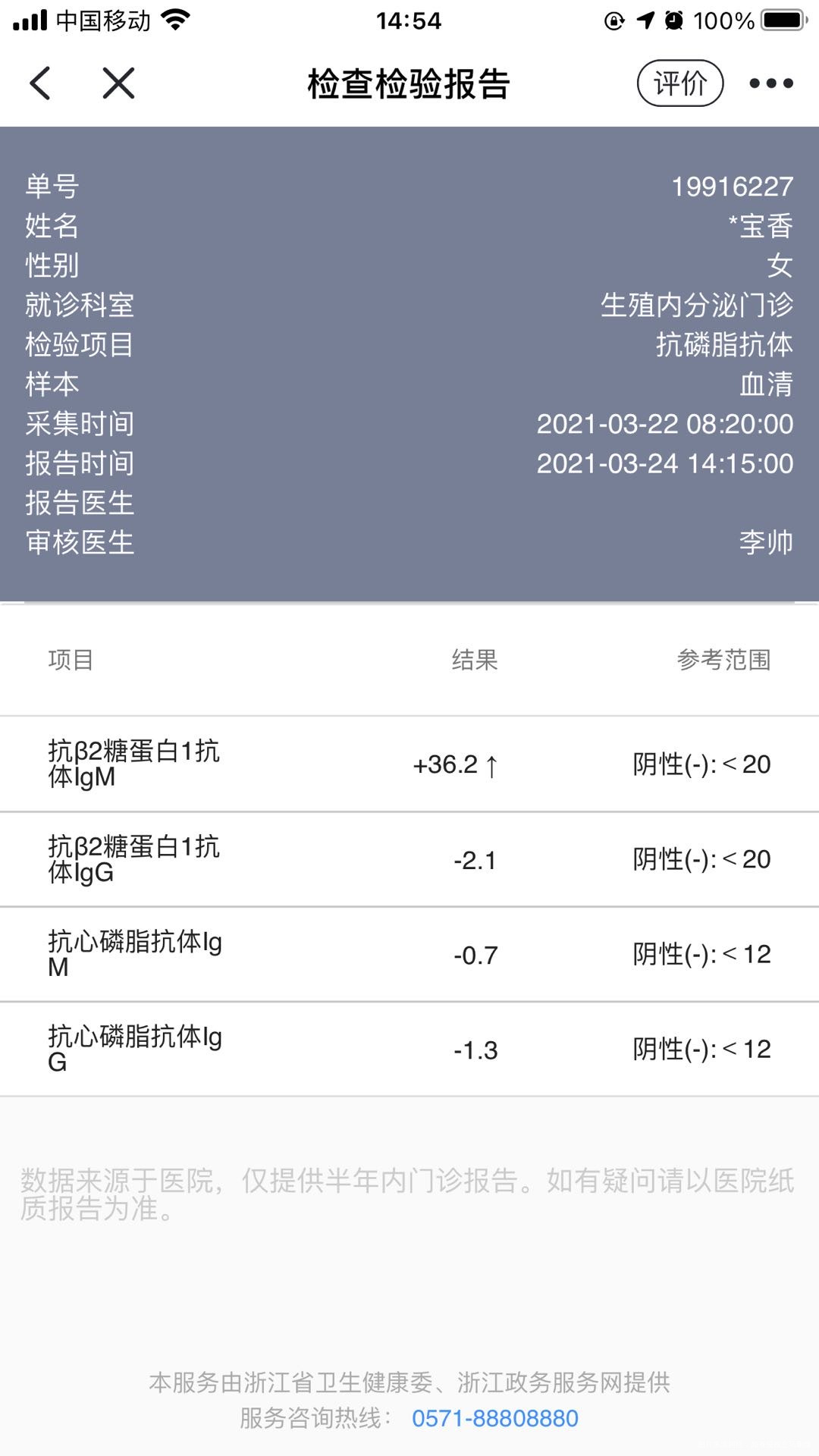Select the 抗心磷脂抗体IgM result row
819x1456 pixels.
(409, 954)
